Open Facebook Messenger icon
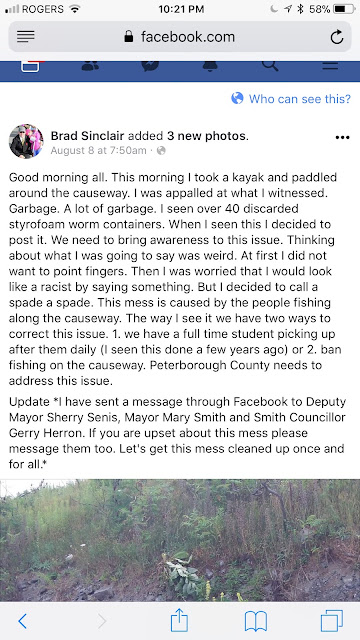360x640 pixels. tap(150, 65)
